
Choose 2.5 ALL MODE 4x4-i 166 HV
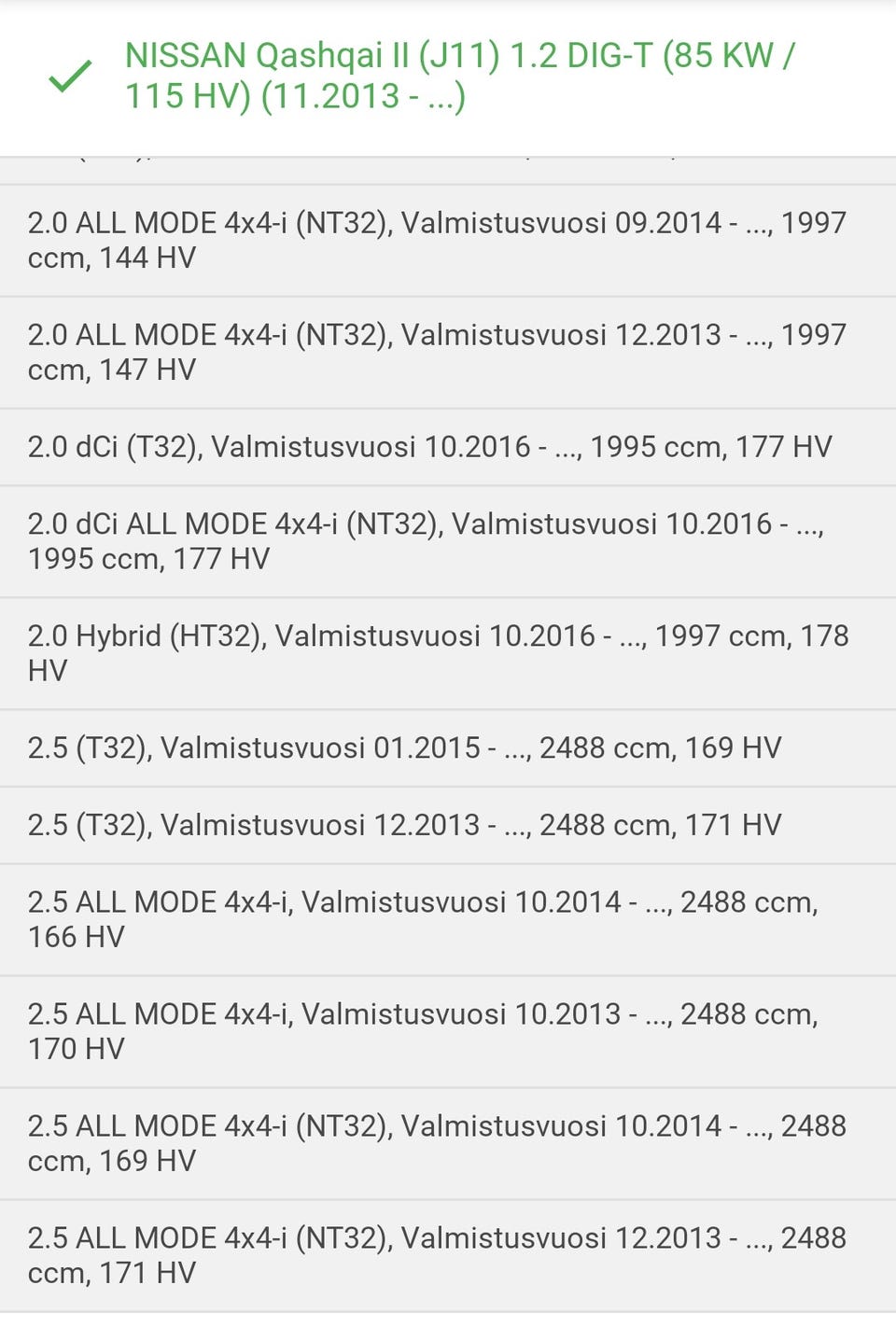coord(422,920)
